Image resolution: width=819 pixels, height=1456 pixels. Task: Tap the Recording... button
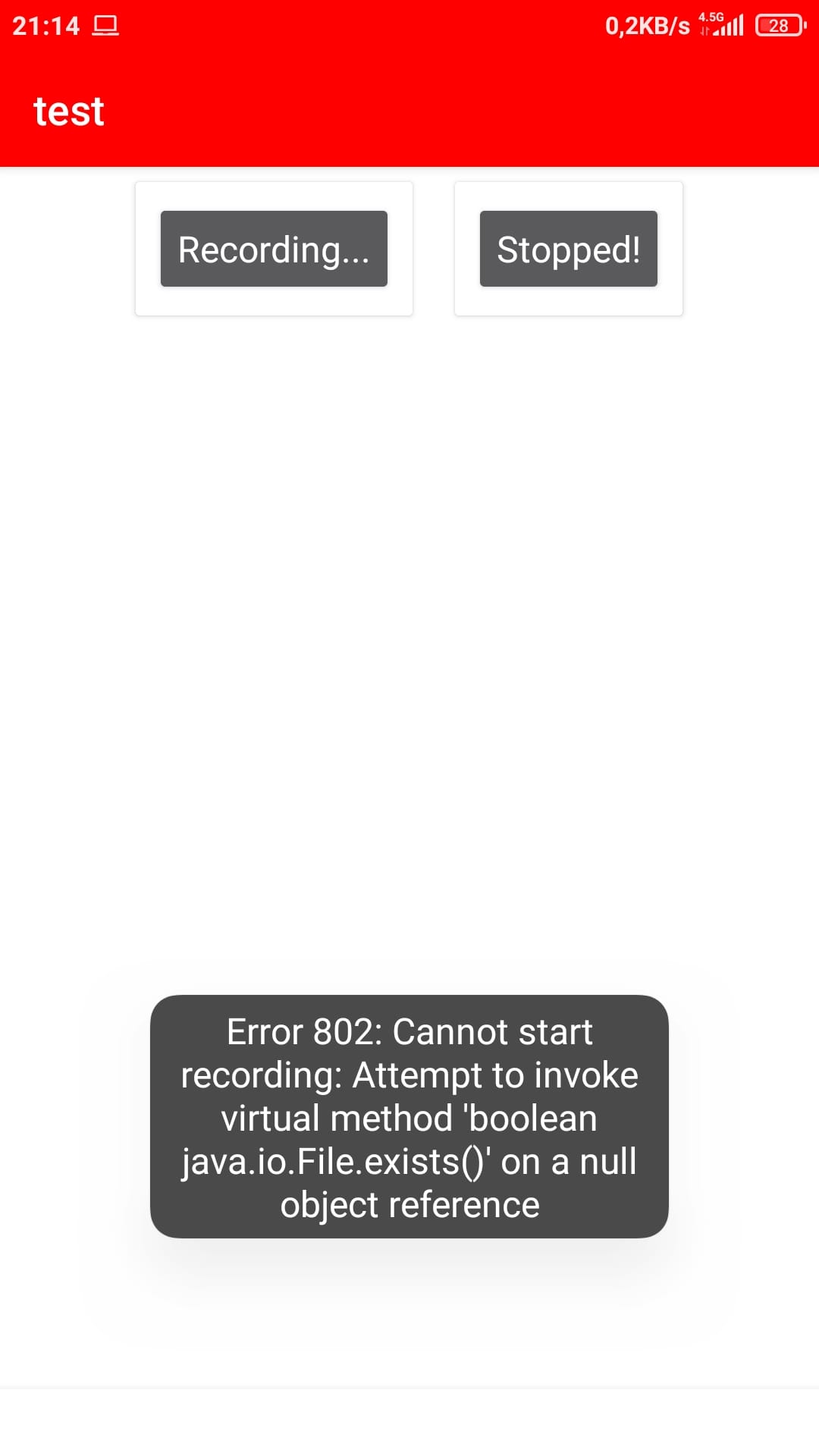274,249
